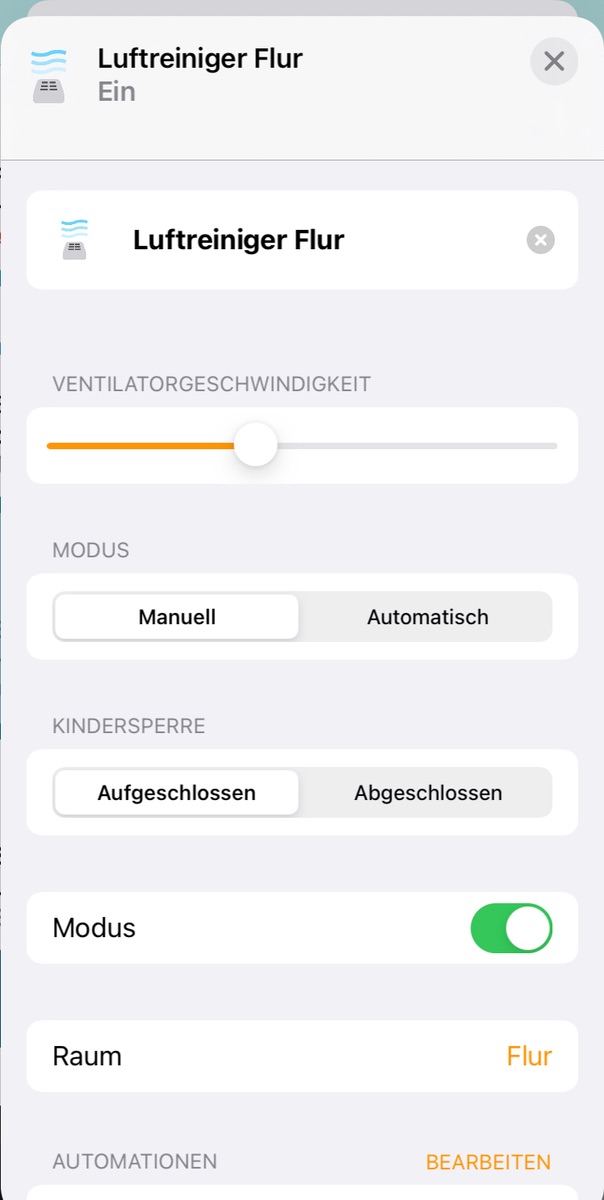604x1200 pixels.
Task: Select Manuell mode
Action: pos(177,617)
